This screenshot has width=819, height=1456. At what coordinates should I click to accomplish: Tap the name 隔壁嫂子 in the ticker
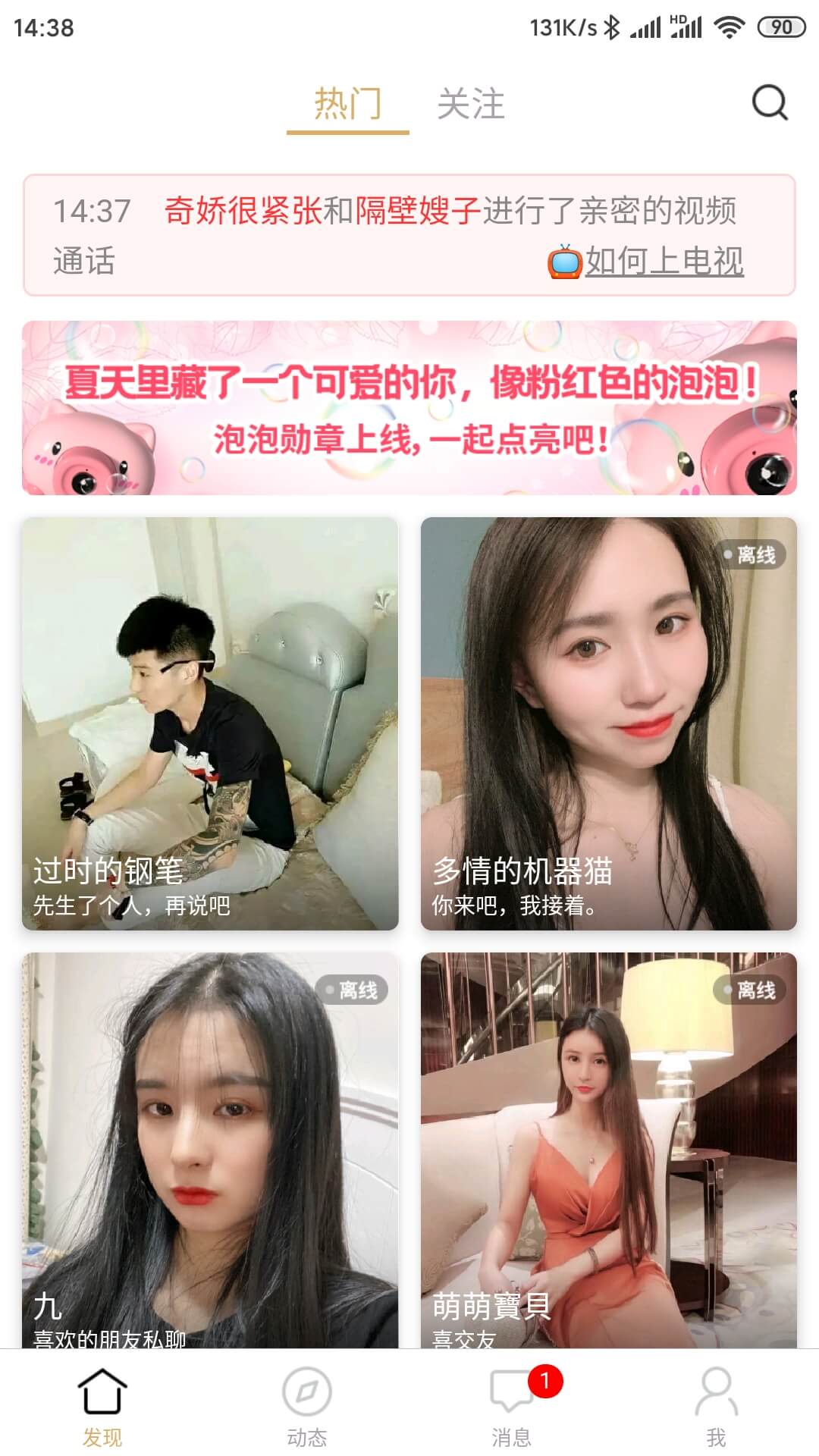click(x=418, y=211)
